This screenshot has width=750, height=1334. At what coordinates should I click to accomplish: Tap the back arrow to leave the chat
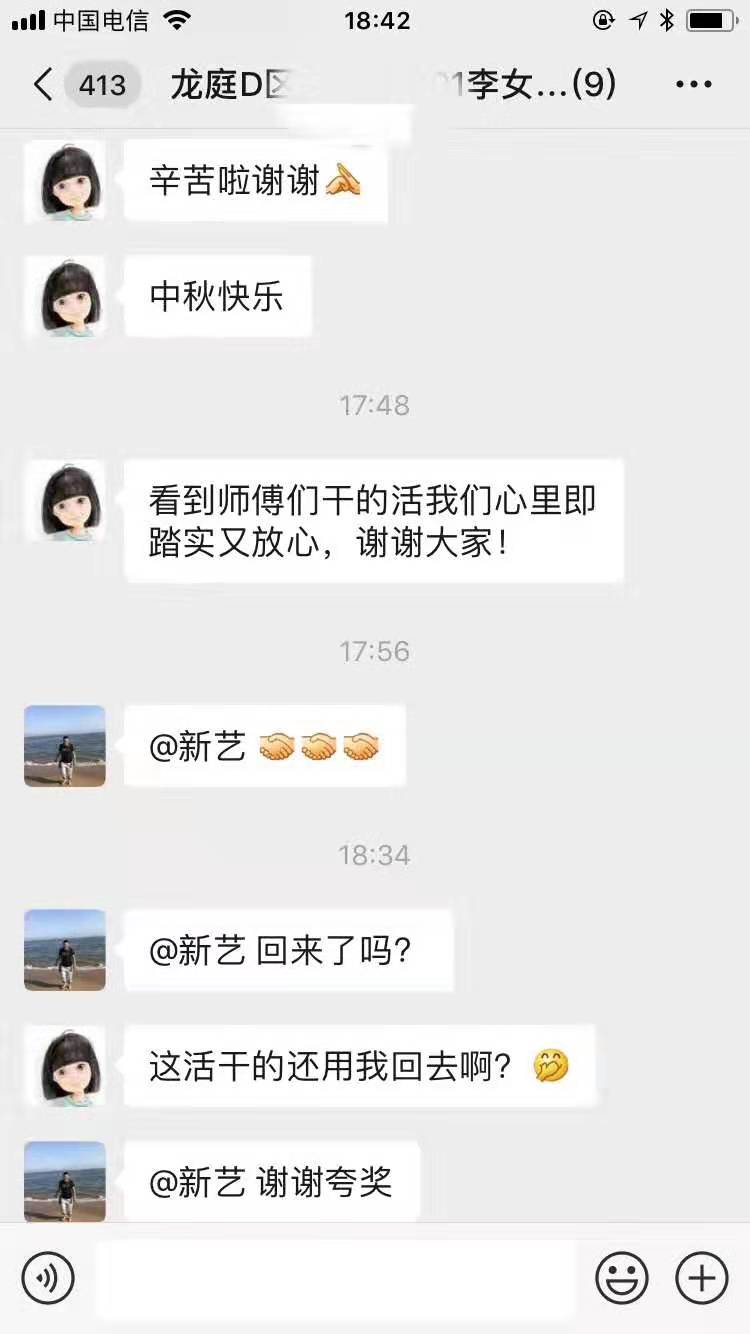[41, 84]
